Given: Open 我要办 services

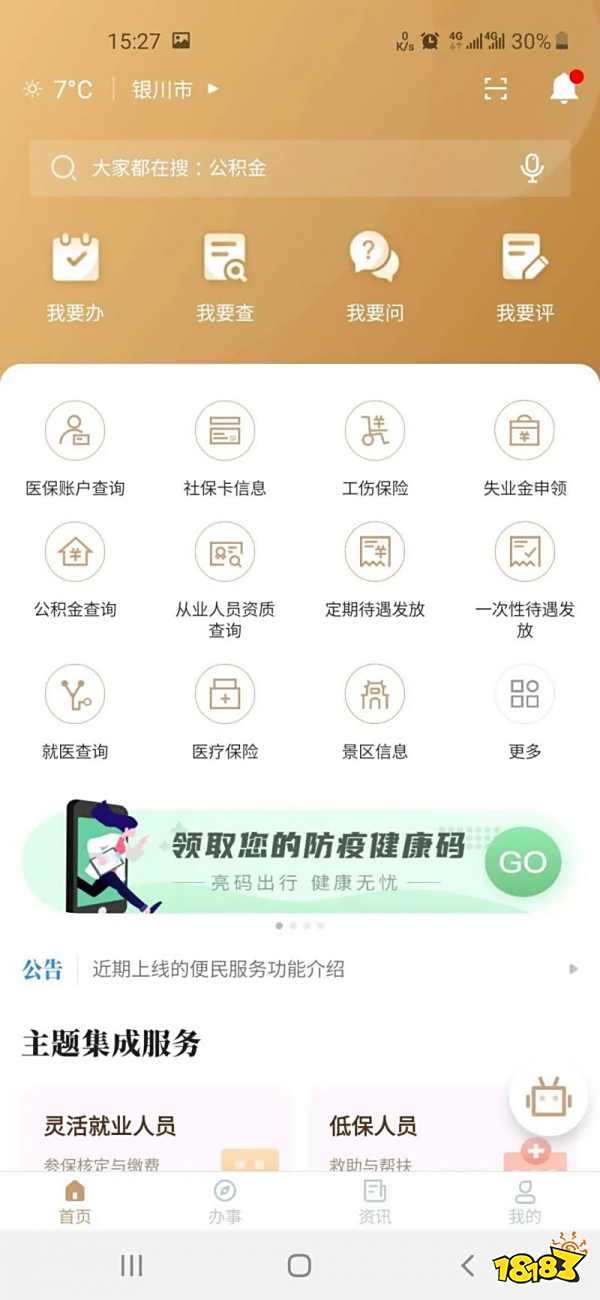Looking at the screenshot, I should pos(75,275).
